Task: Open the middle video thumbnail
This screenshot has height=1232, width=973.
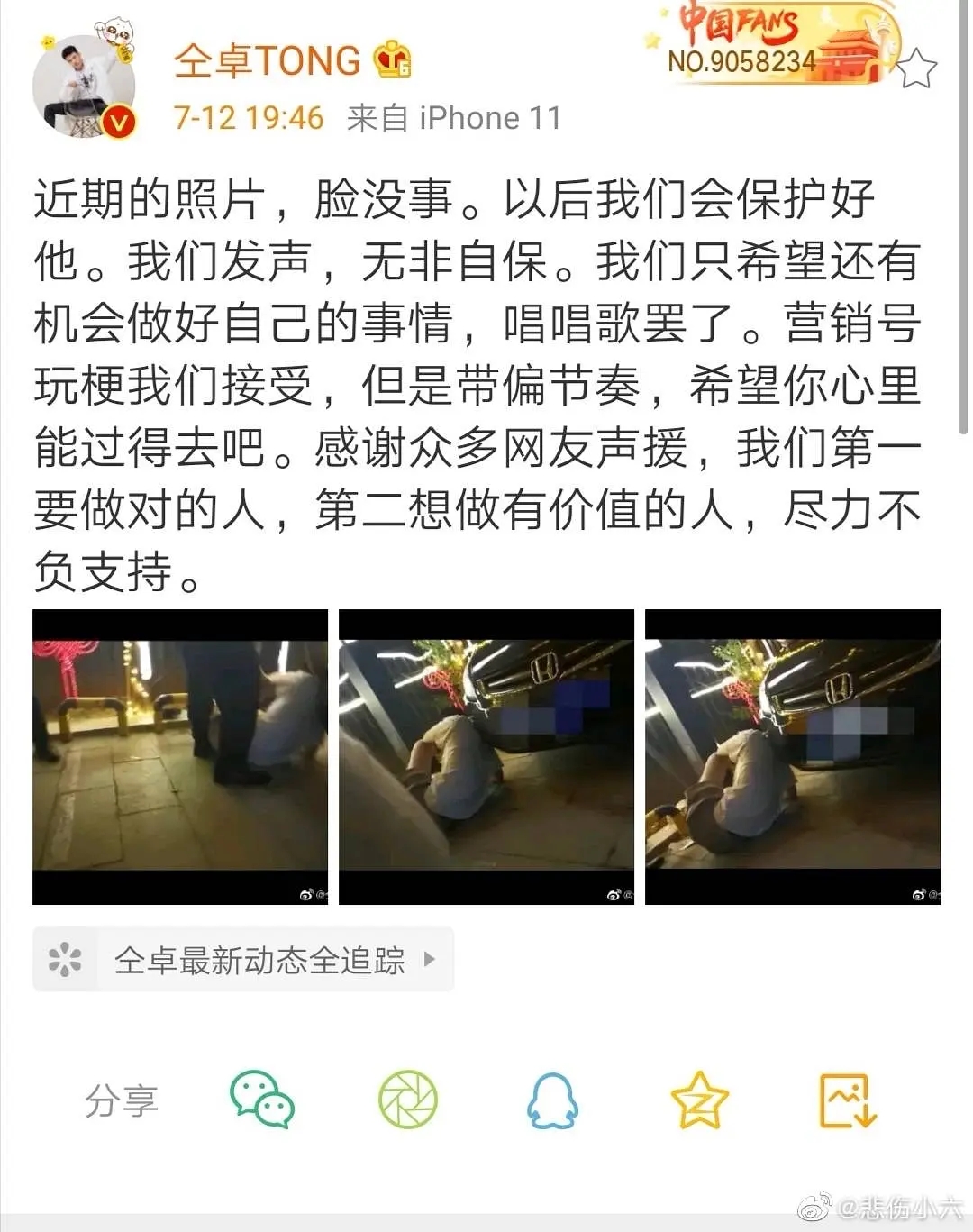Action: click(486, 757)
